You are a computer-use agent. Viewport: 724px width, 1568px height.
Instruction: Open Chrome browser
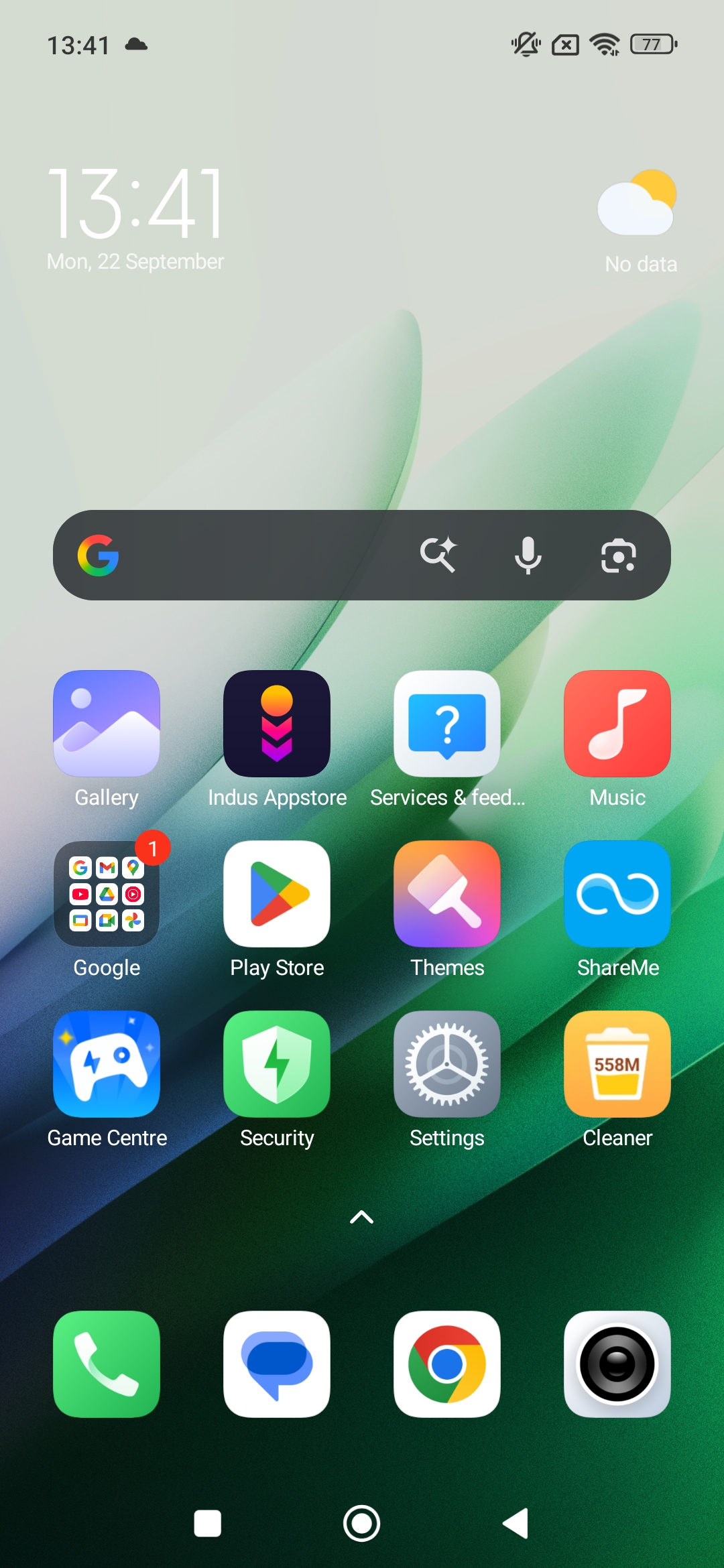point(447,1364)
